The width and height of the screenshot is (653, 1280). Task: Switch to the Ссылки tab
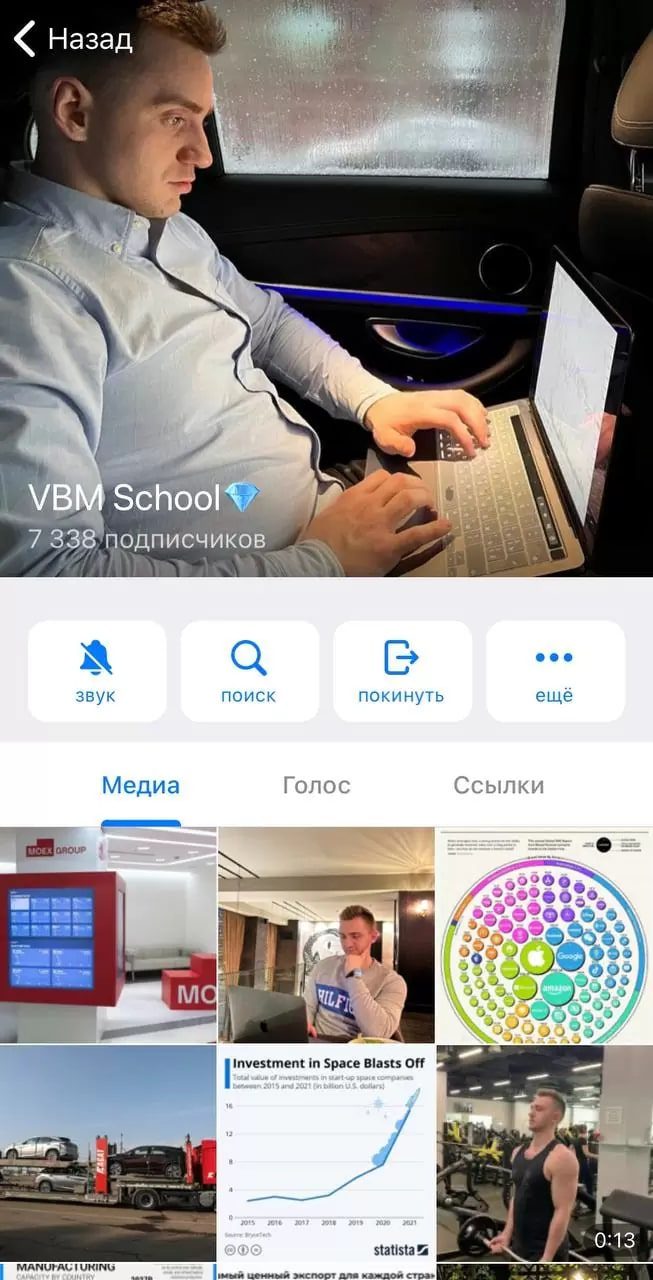point(498,785)
